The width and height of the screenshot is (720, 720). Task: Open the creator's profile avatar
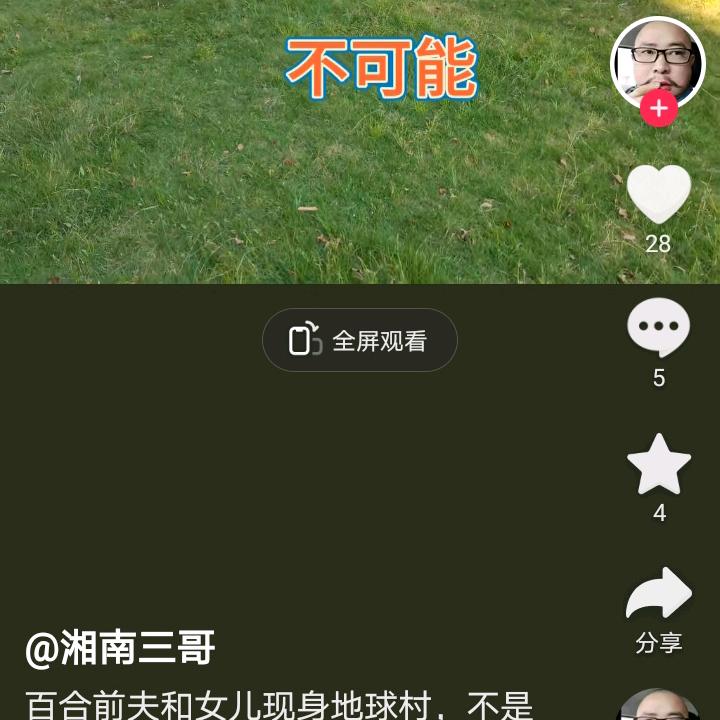tap(657, 62)
